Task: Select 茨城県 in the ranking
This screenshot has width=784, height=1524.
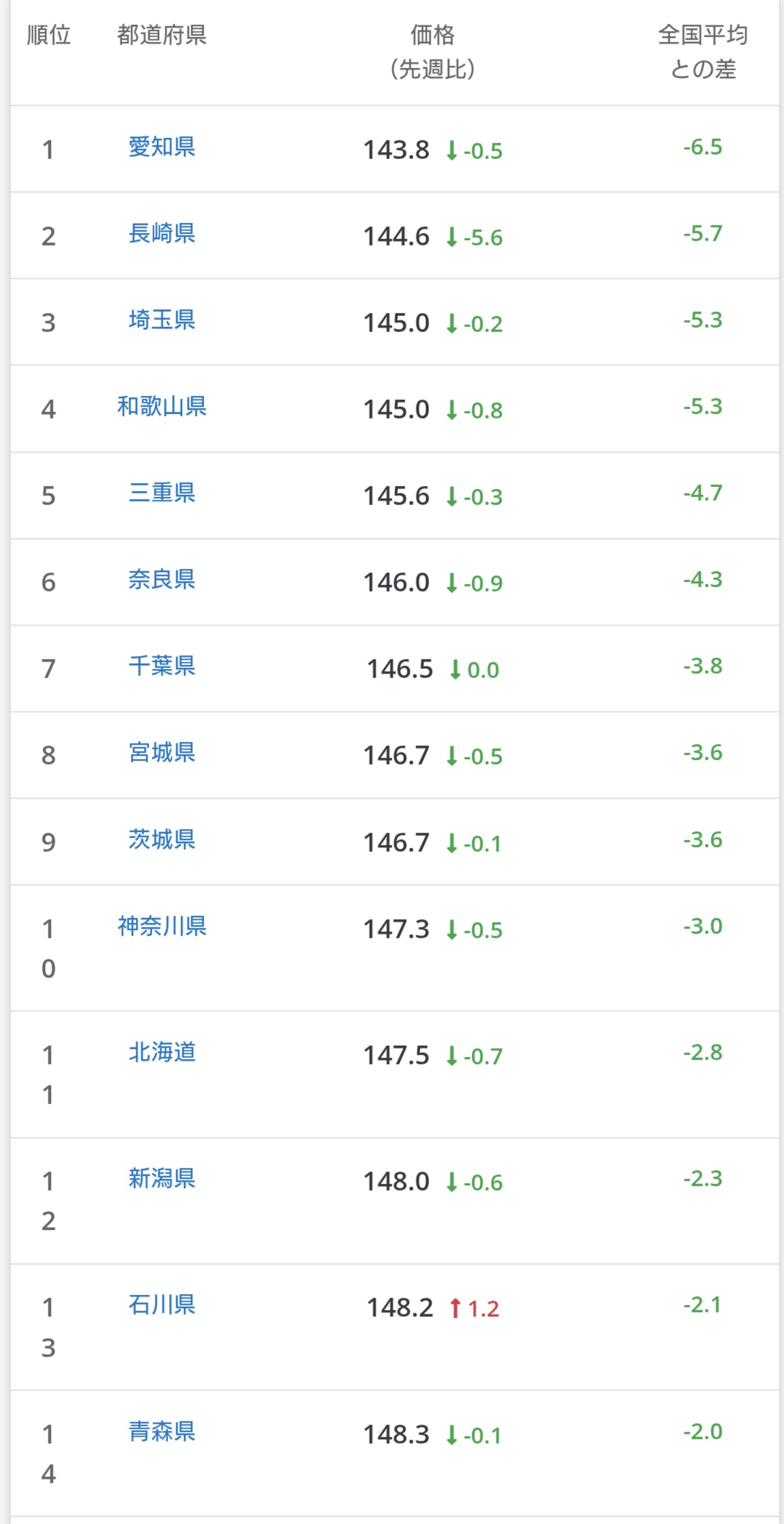Action: coord(161,840)
